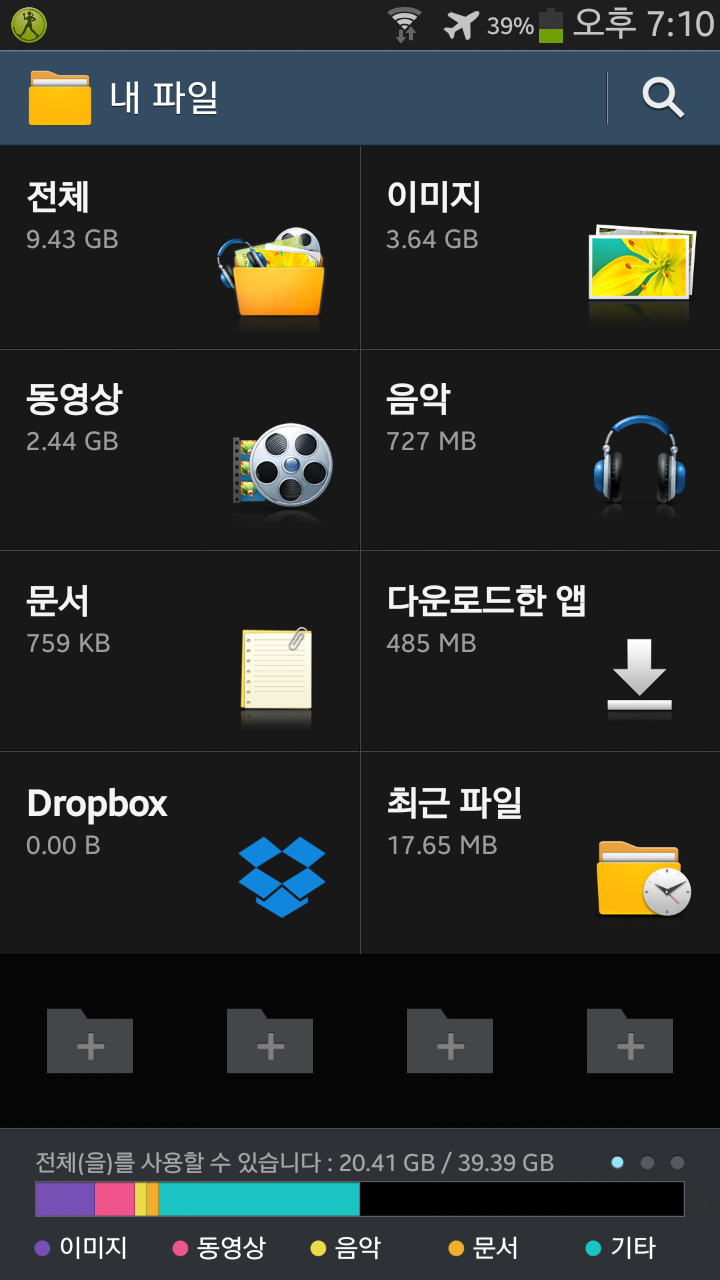Image resolution: width=720 pixels, height=1280 pixels.
Task: Open the 동영상 category
Action: click(x=180, y=450)
